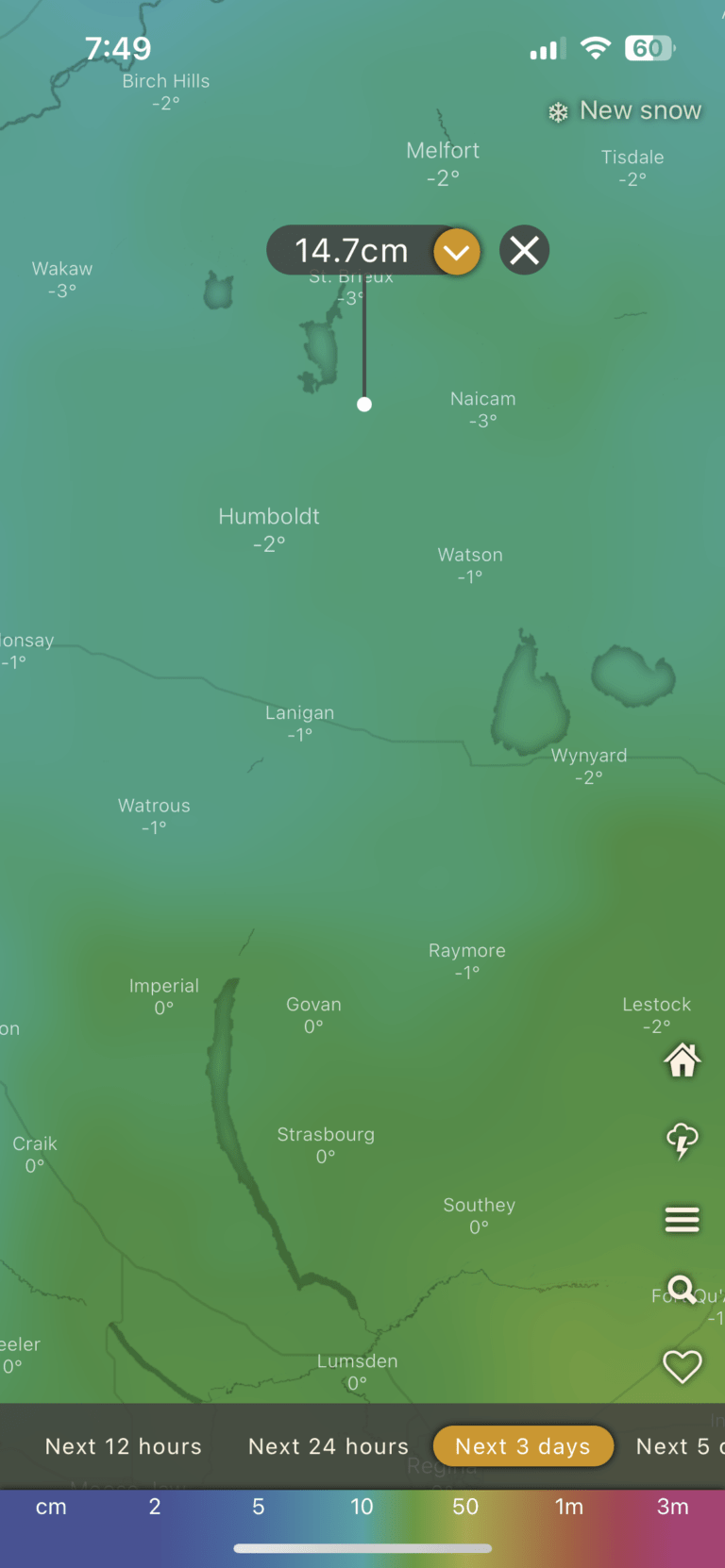The image size is (725, 1568).
Task: Expand the 14.7cm snow reading dropdown
Action: click(457, 251)
